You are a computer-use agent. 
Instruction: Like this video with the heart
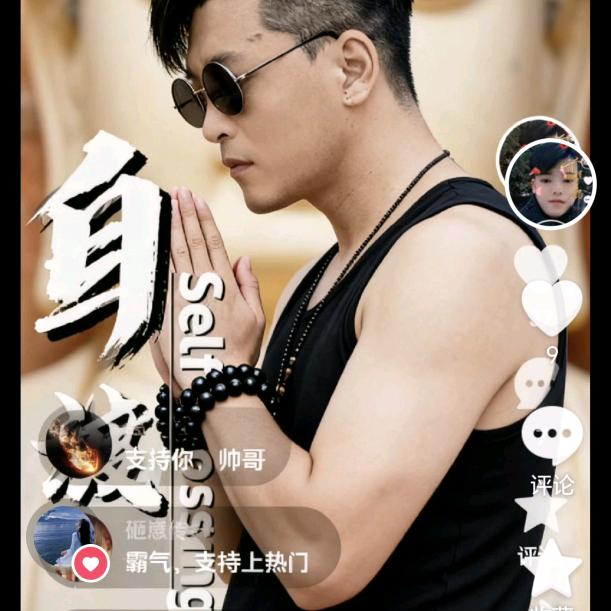(x=551, y=305)
